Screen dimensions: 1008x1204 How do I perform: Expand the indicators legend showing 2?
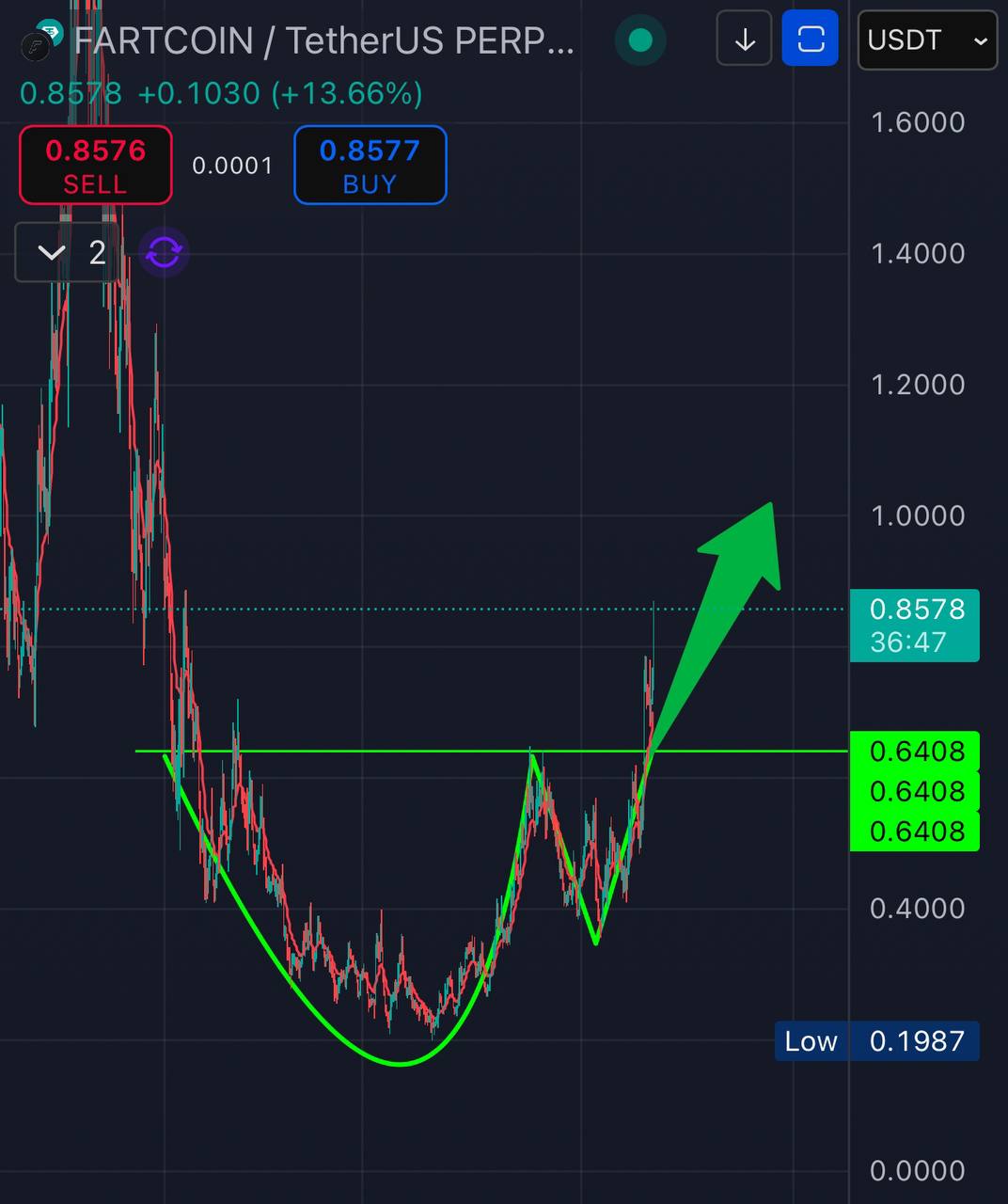(68, 252)
